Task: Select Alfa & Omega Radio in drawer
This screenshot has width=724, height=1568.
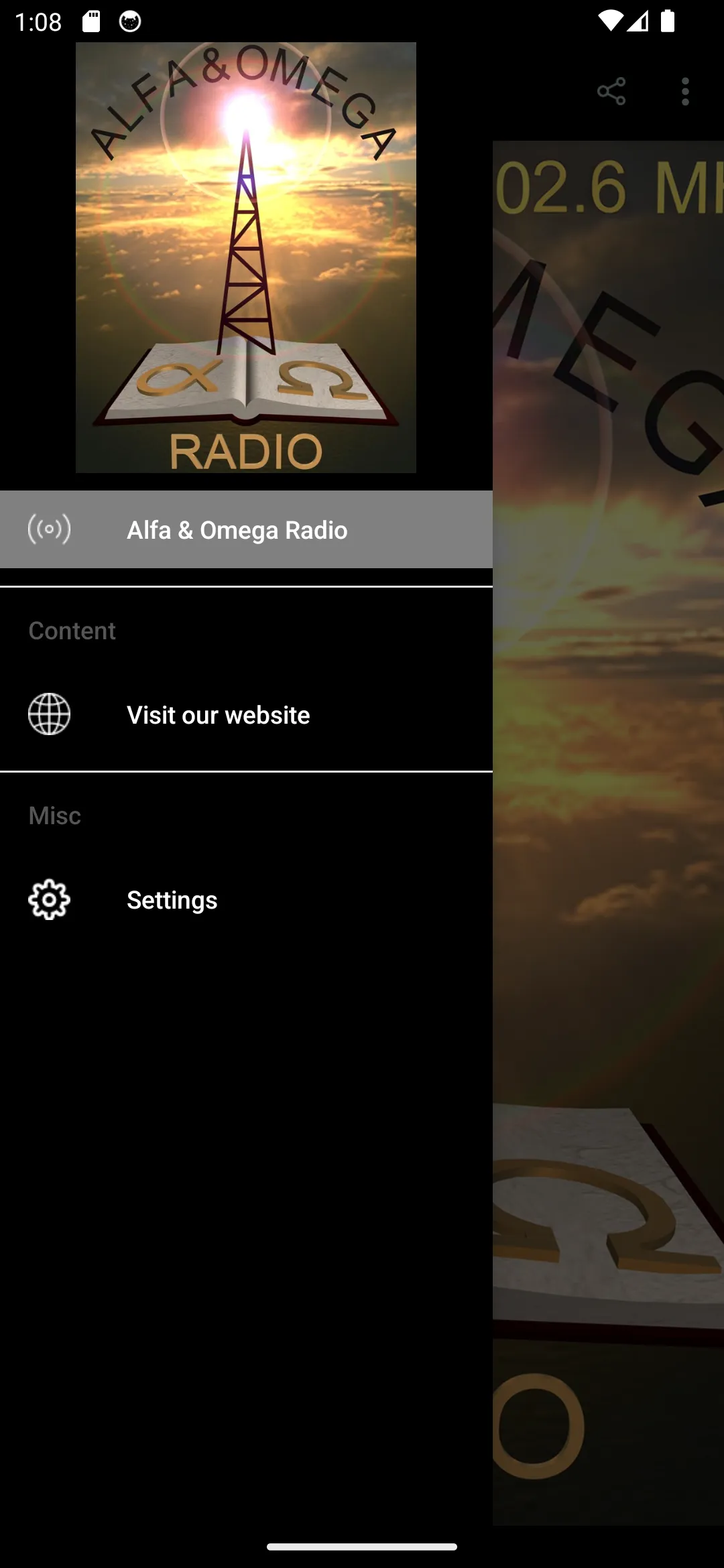Action: 245,529
